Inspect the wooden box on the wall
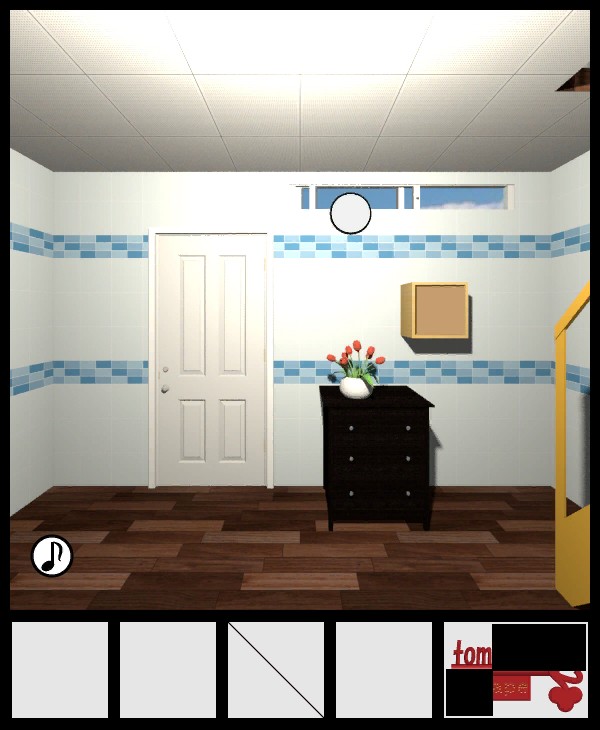Image resolution: width=600 pixels, height=730 pixels. (437, 311)
